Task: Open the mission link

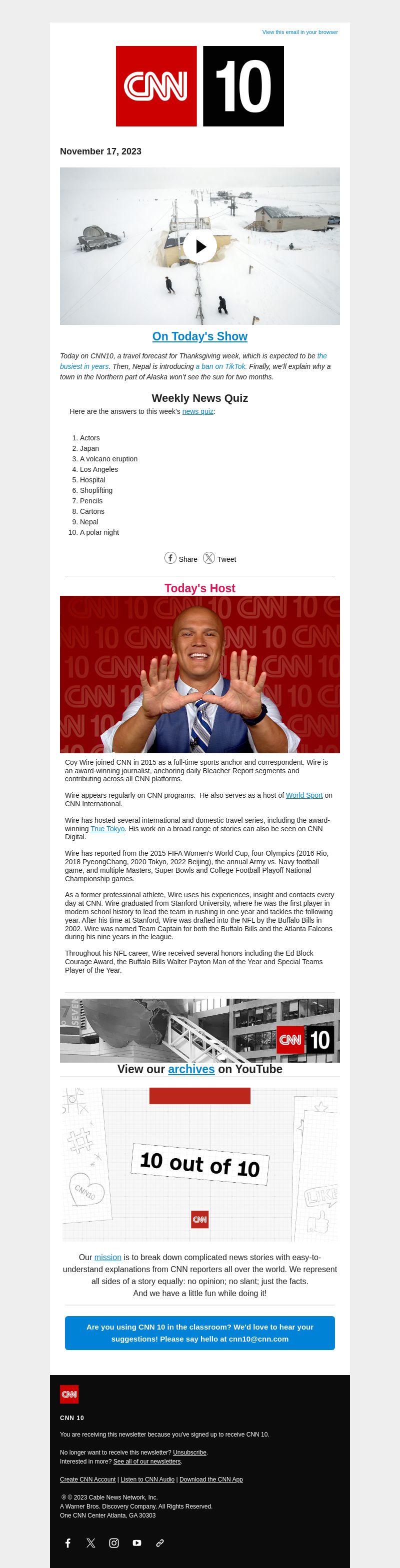Action: (108, 1258)
